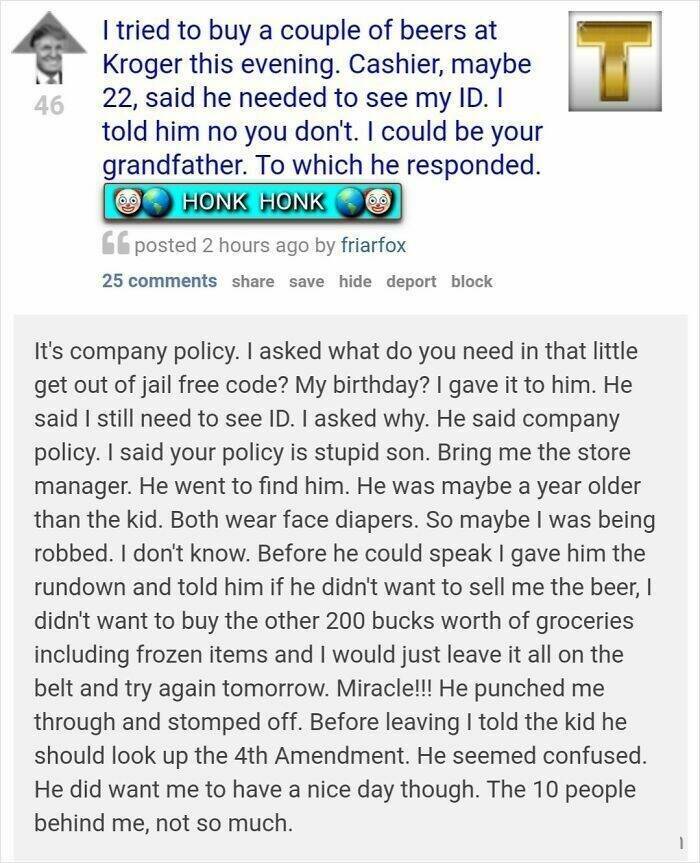Open the Kroger beer post title

(320, 98)
